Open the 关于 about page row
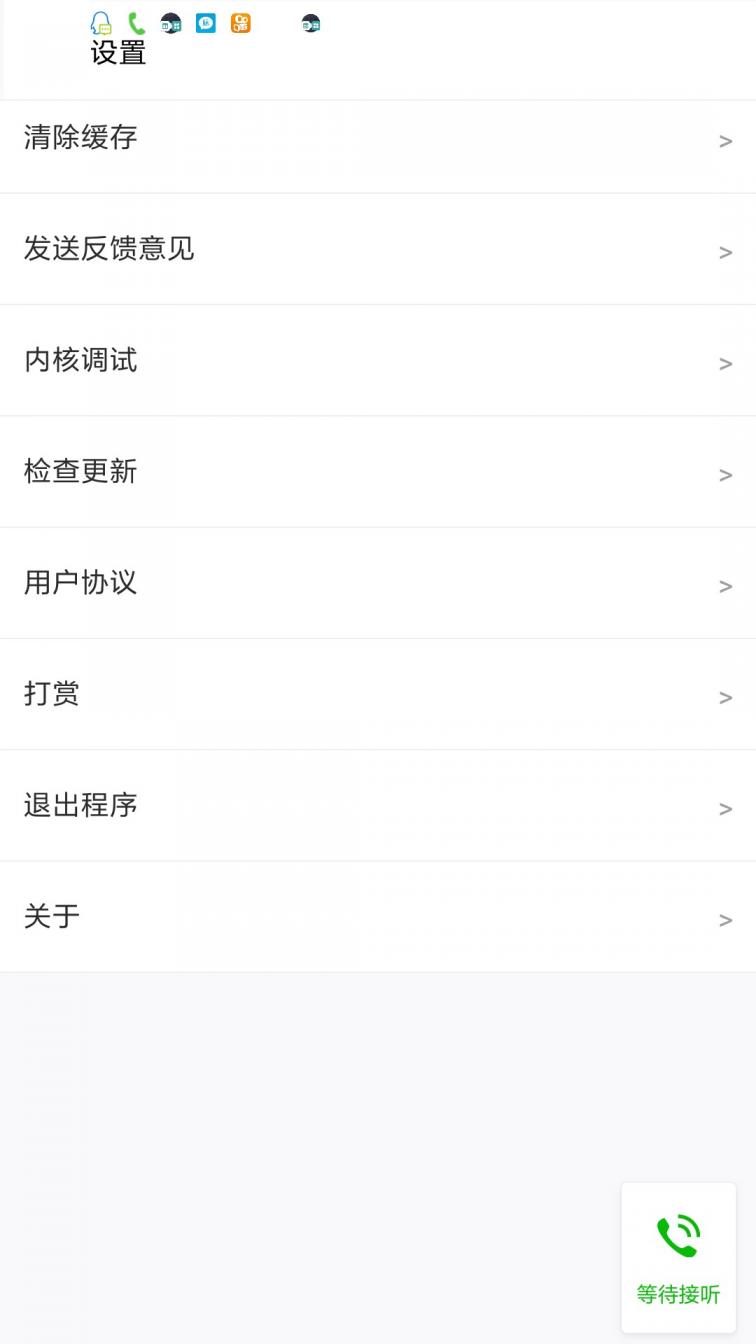 point(51,917)
